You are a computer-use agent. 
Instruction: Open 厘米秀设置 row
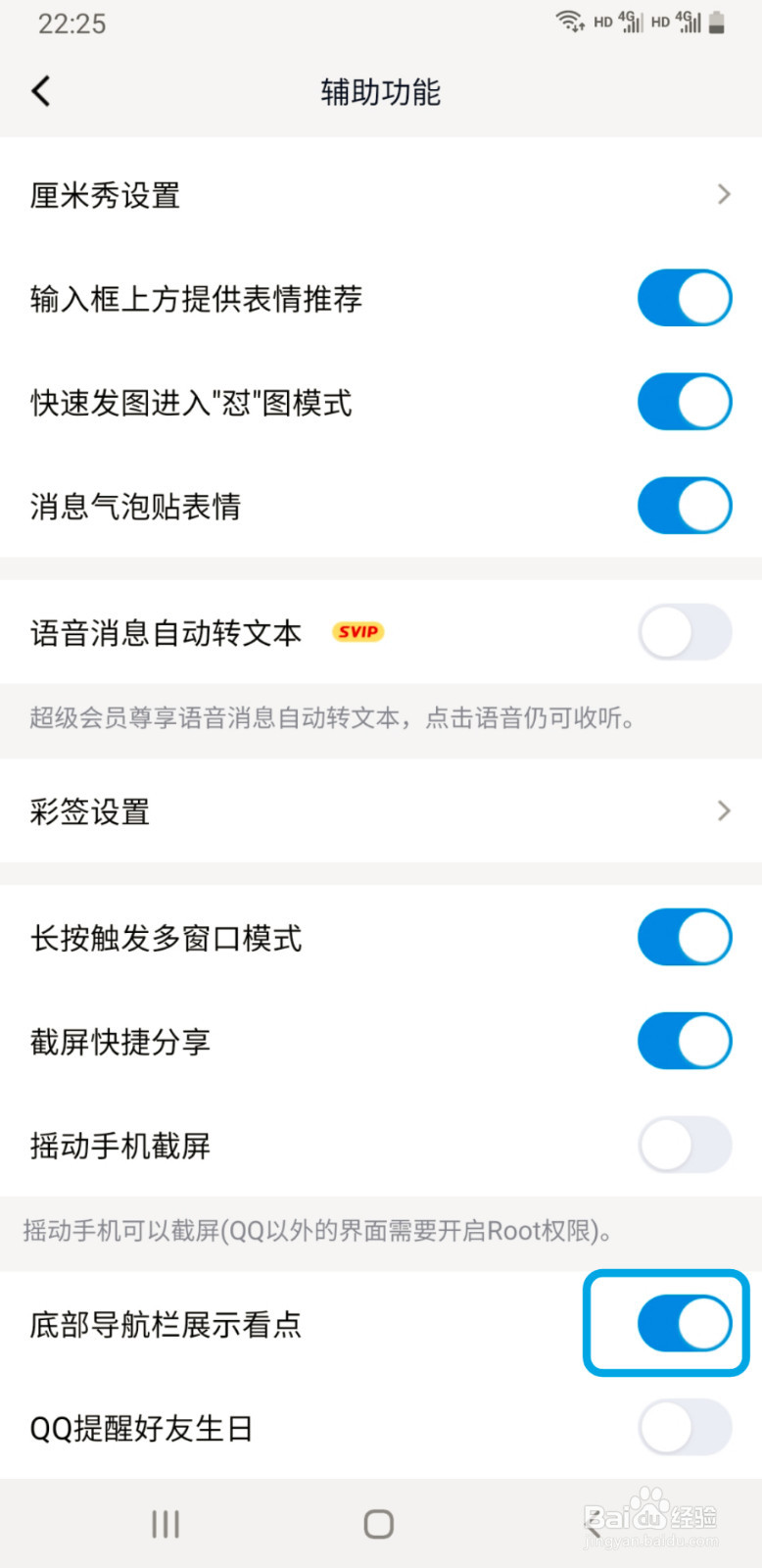pyautogui.click(x=380, y=195)
